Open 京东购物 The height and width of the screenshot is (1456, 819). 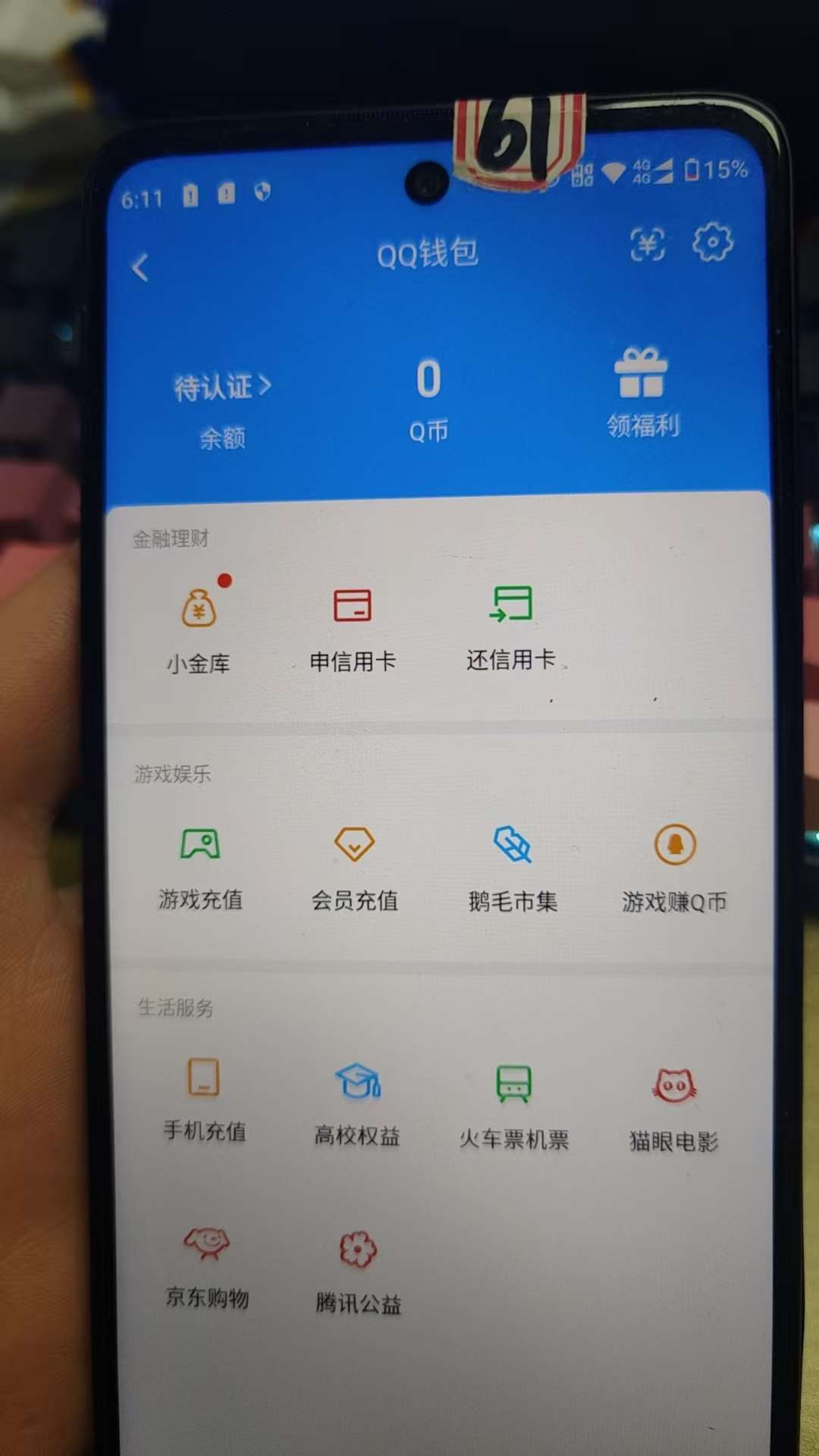207,1265
